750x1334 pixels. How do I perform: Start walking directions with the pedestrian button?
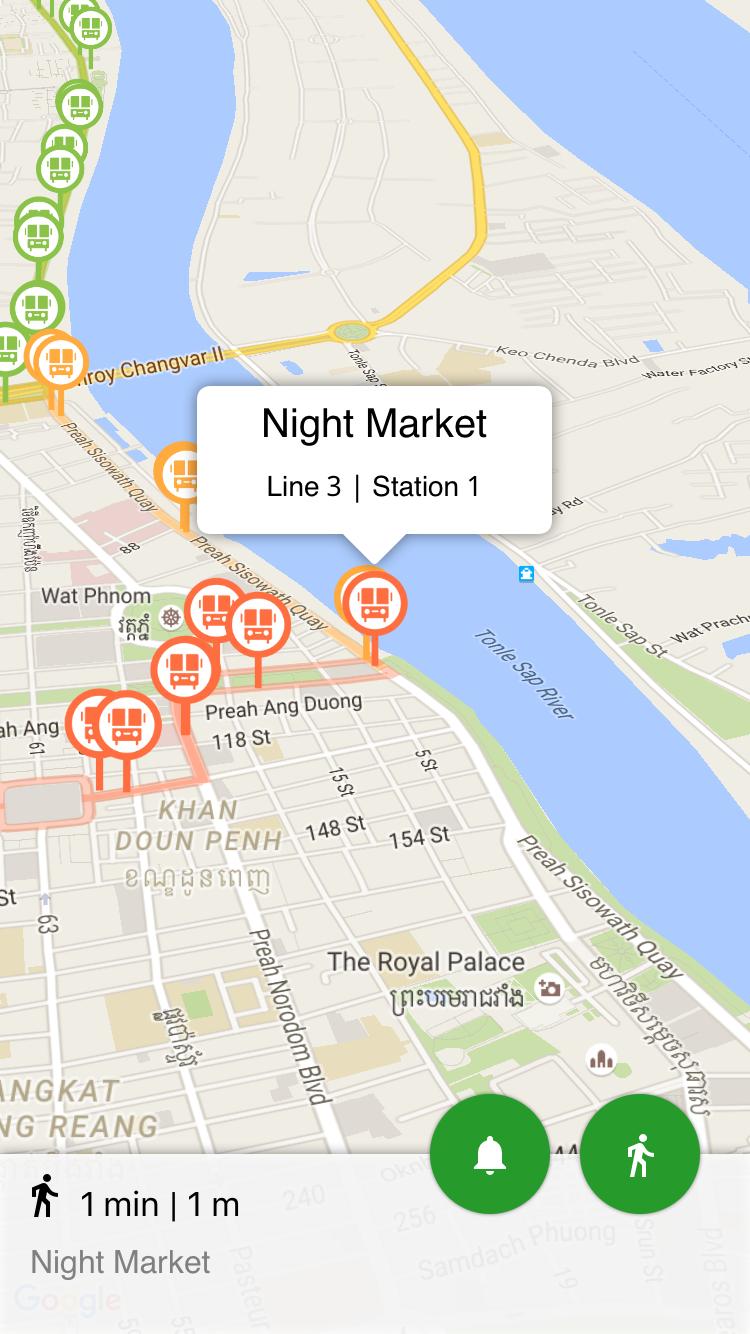coord(640,1154)
